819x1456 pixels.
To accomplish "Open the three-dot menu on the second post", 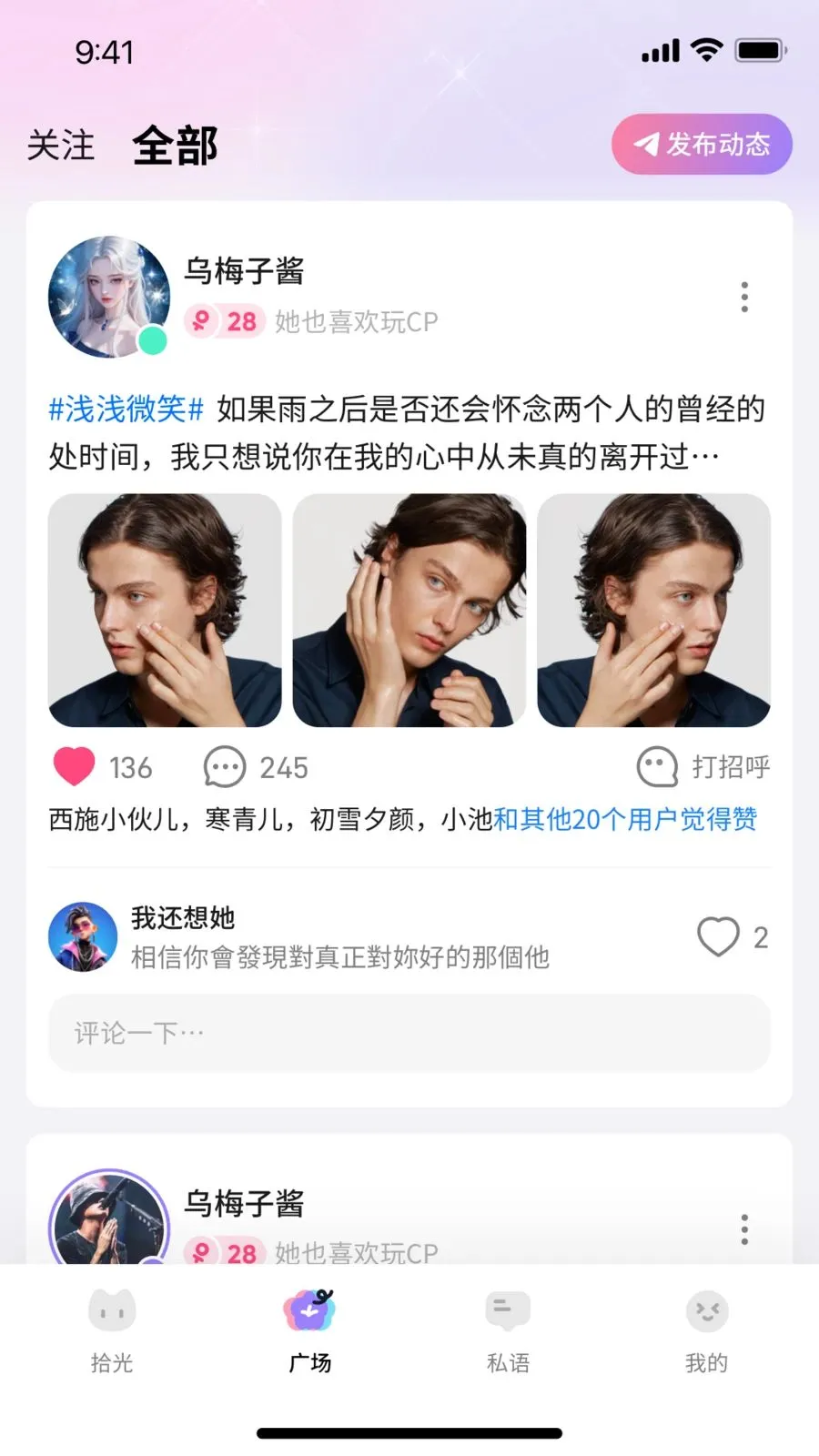I will coord(744,1228).
